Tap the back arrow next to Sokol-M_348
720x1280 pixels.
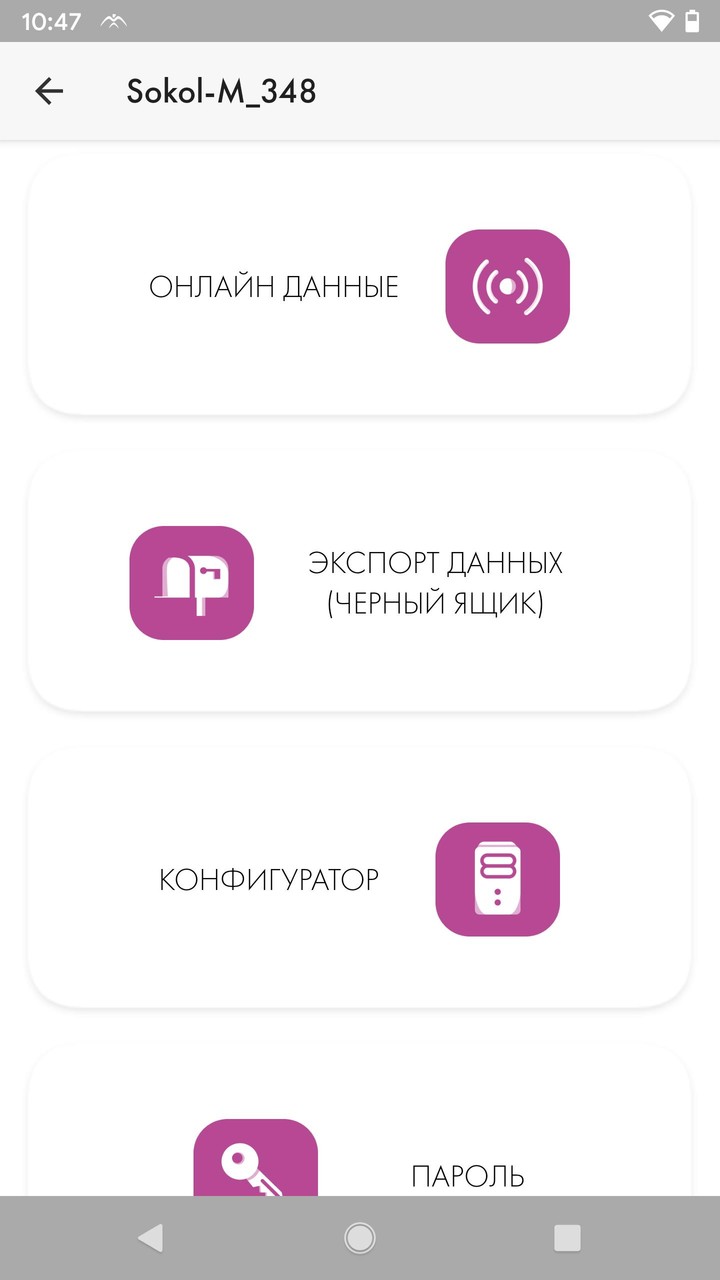[x=48, y=91]
